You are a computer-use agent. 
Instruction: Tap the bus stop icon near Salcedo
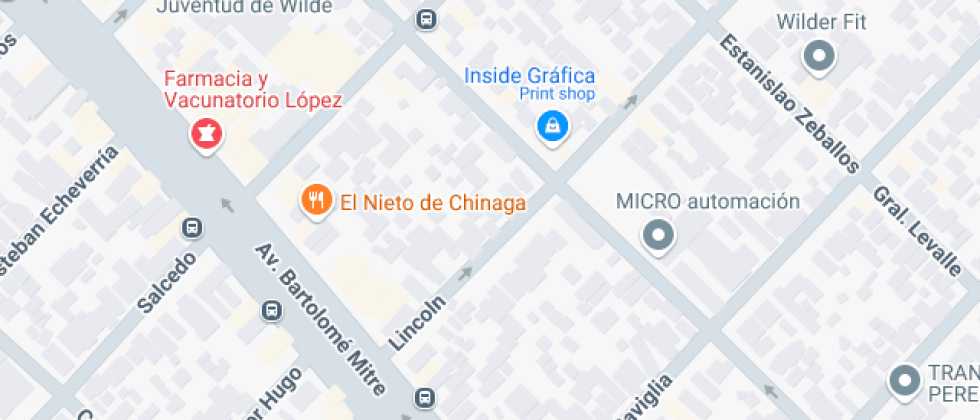click(192, 228)
